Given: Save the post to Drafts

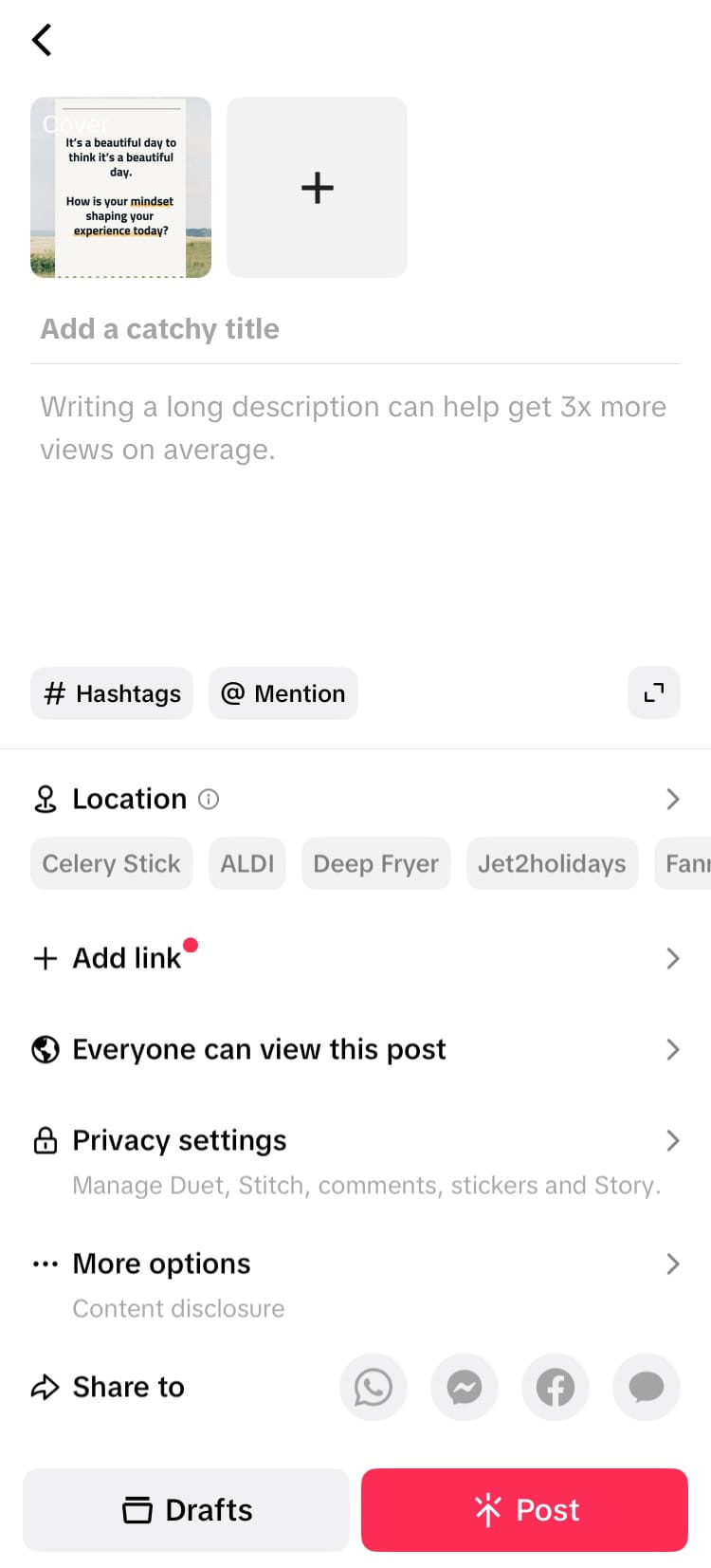Looking at the screenshot, I should coord(186,1509).
